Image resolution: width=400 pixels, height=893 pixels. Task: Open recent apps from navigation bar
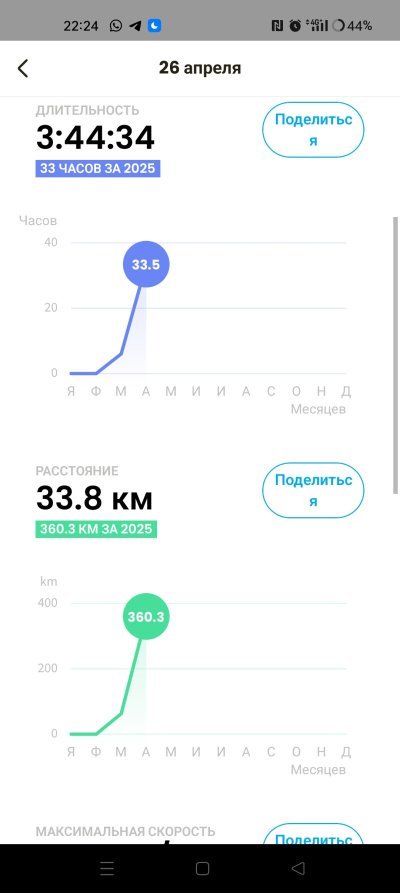(x=107, y=869)
